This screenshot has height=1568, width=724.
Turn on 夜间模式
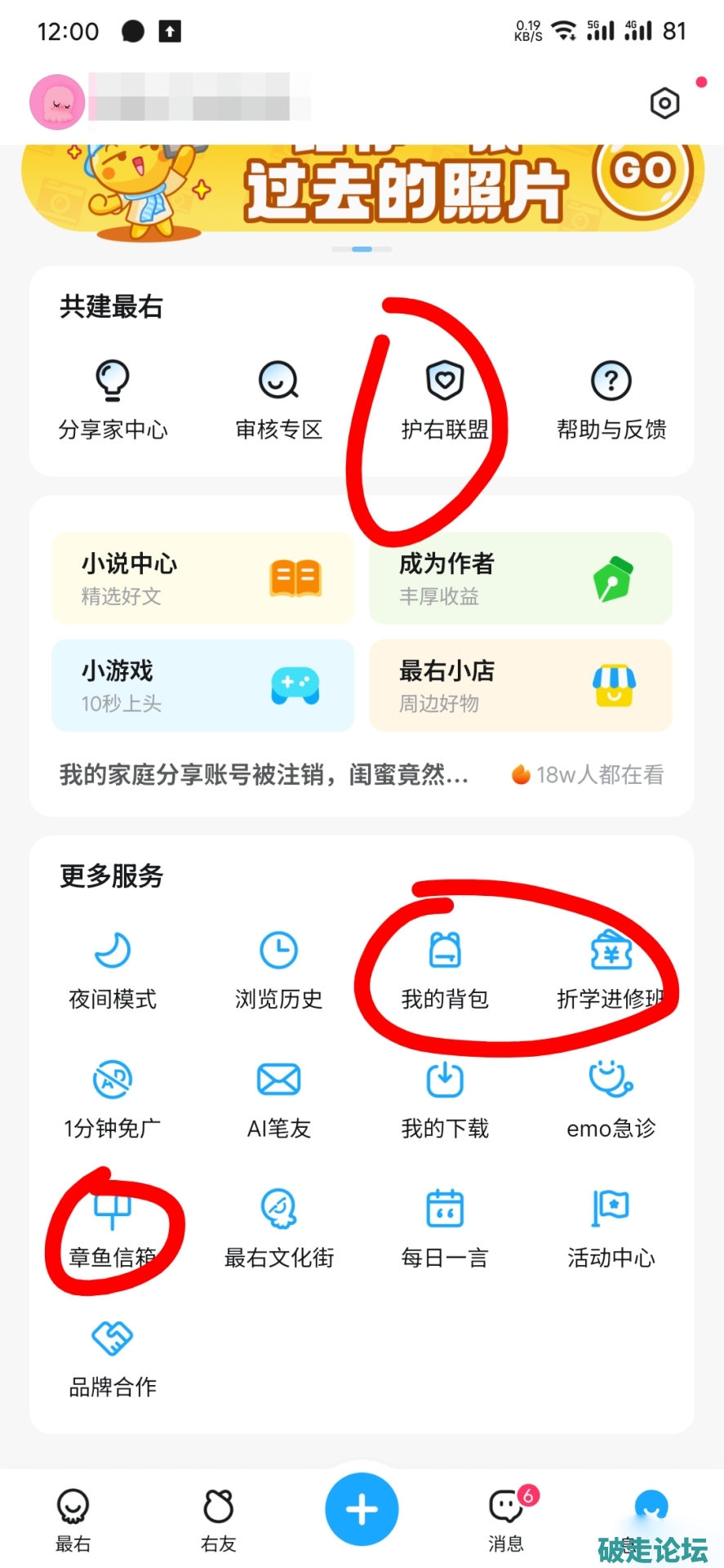pos(113,969)
